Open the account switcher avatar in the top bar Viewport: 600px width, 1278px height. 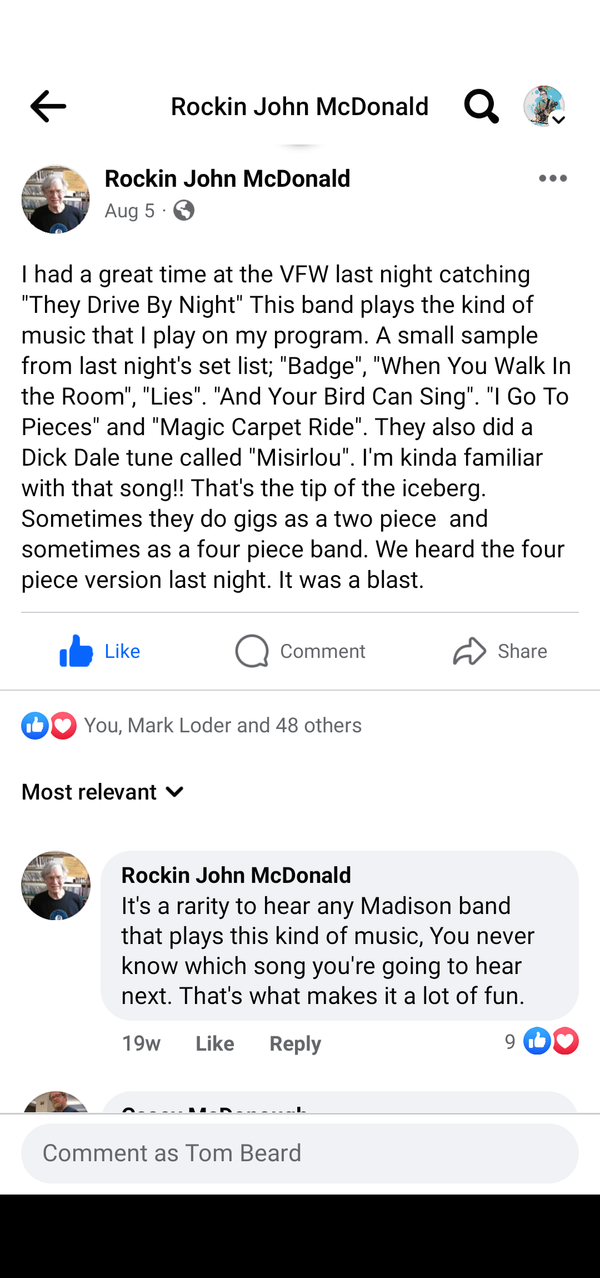[544, 106]
